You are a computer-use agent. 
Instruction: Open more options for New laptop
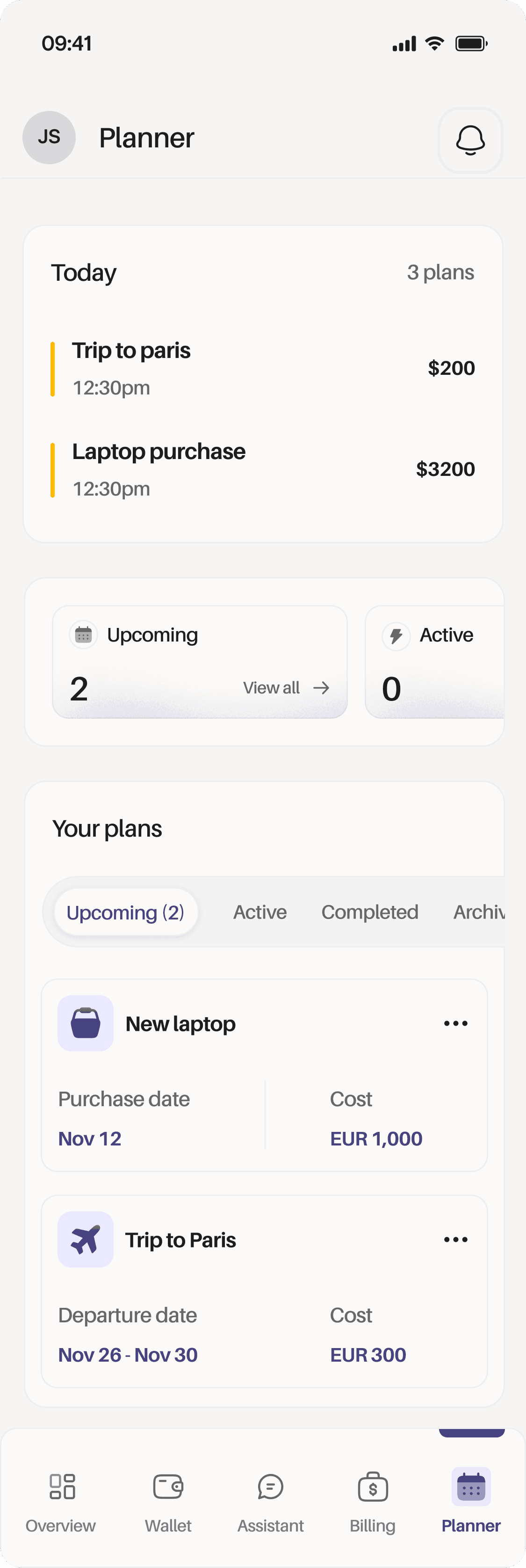455,1023
